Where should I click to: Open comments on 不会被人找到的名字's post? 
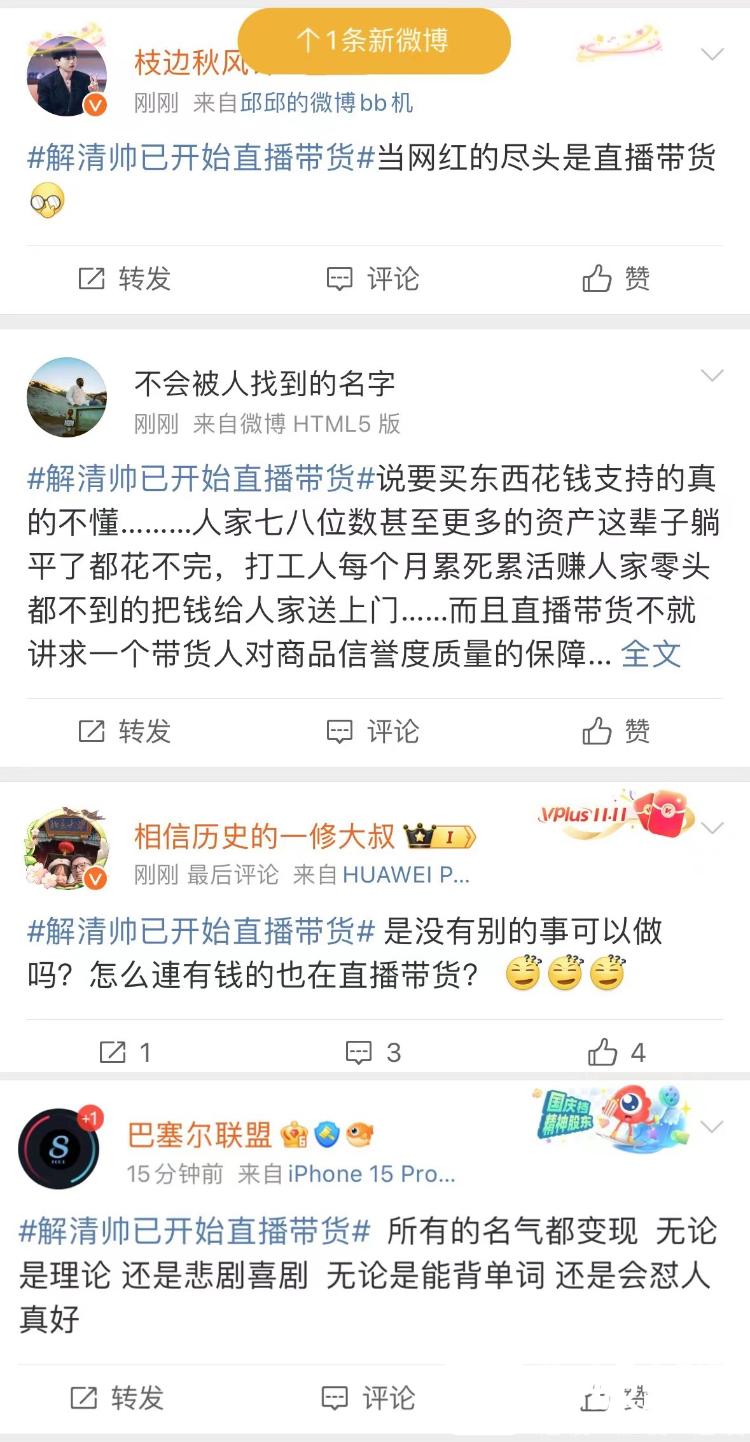[x=373, y=731]
